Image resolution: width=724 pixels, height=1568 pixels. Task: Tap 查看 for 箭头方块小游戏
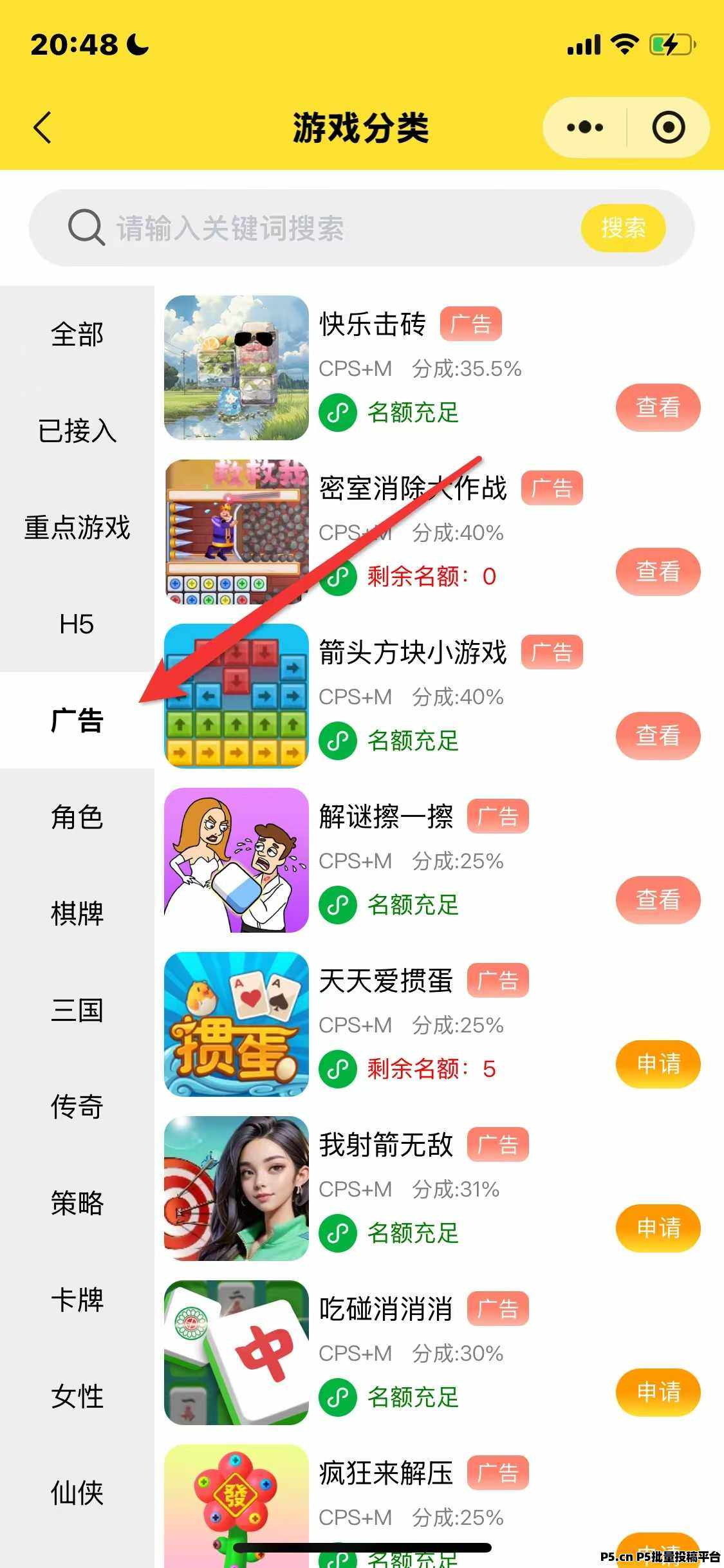tap(658, 736)
